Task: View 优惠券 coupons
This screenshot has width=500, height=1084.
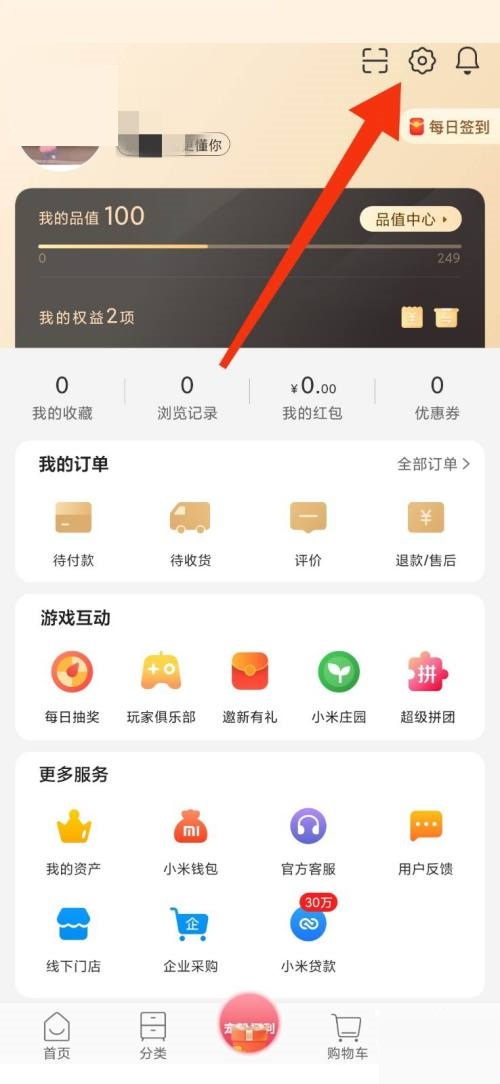Action: tap(437, 398)
